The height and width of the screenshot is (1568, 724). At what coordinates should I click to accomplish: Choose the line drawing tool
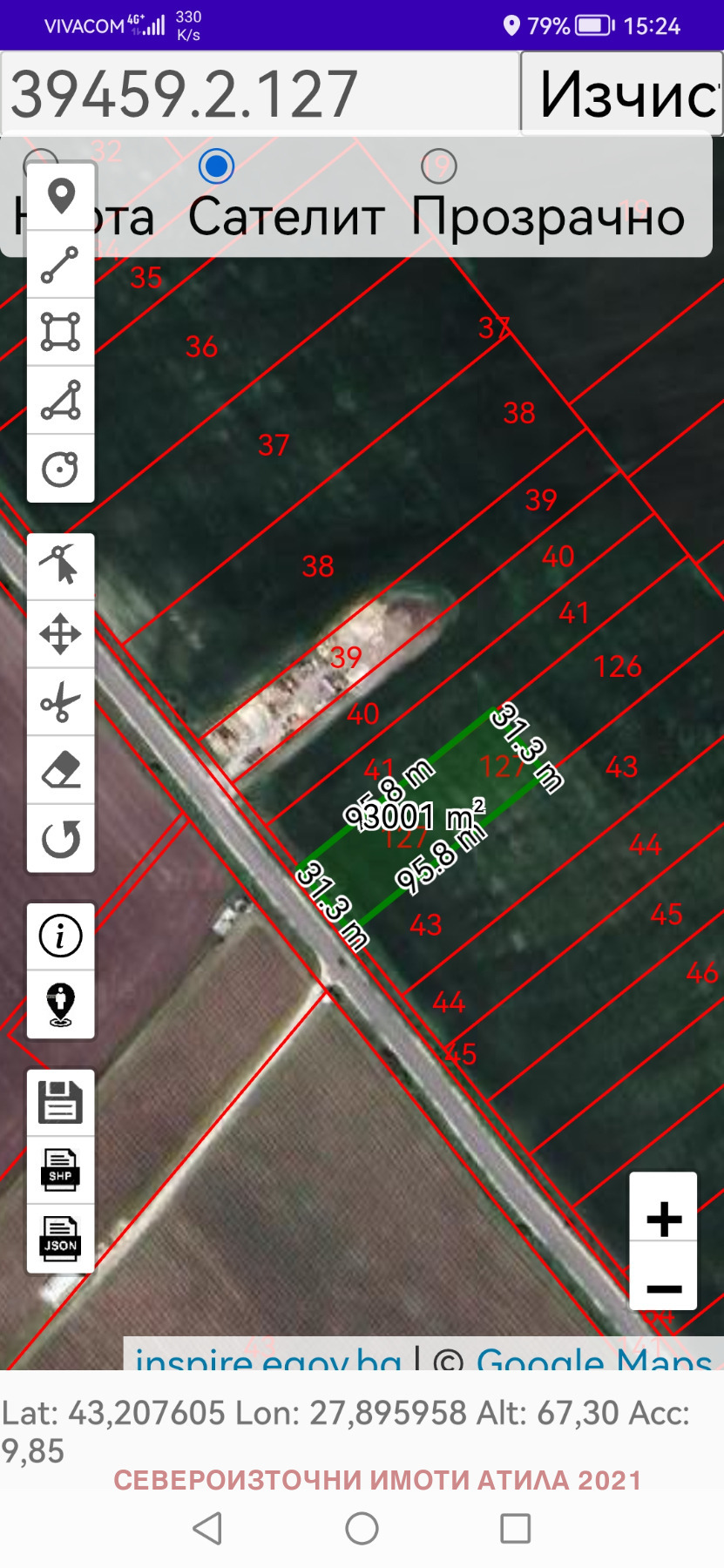[x=61, y=265]
